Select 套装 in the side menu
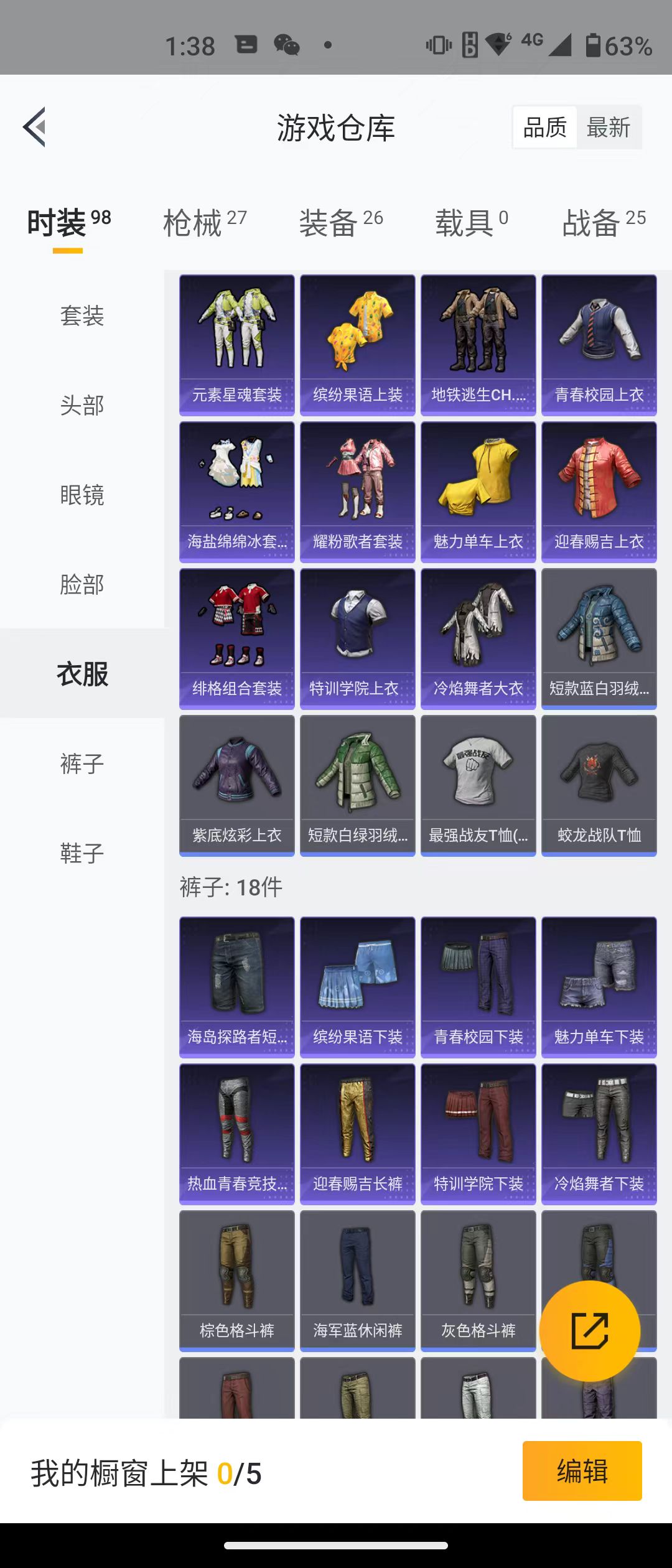Viewport: 672px width, 1568px height. tap(82, 315)
